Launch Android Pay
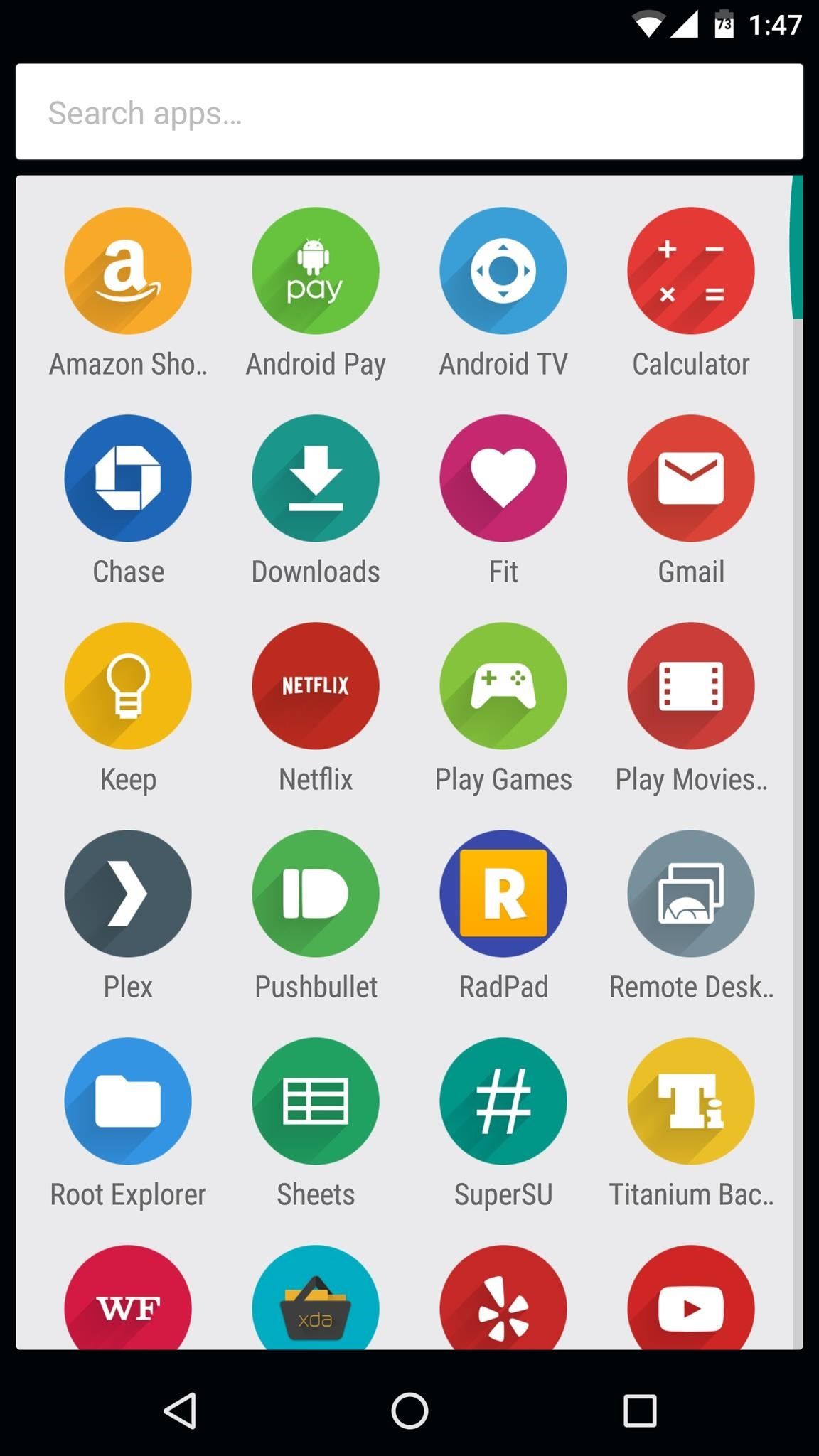Screen dimensions: 819x1456 pyautogui.click(x=316, y=271)
